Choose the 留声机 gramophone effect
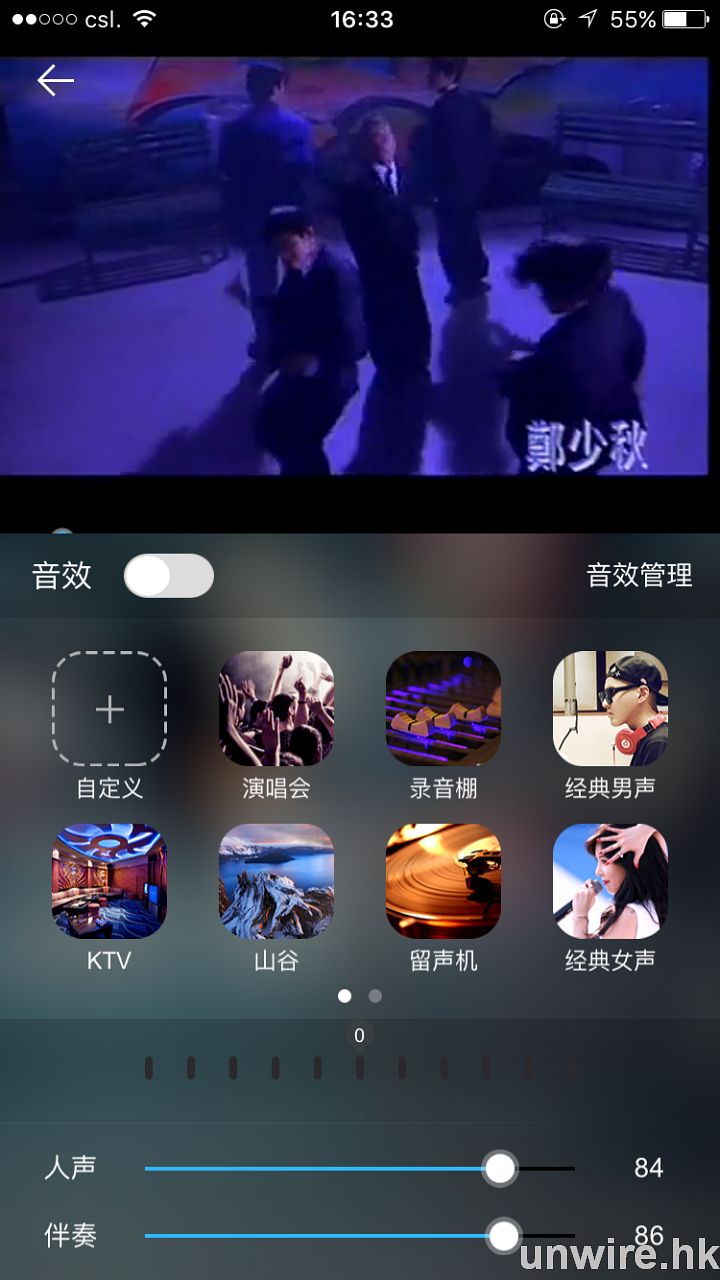 click(443, 881)
